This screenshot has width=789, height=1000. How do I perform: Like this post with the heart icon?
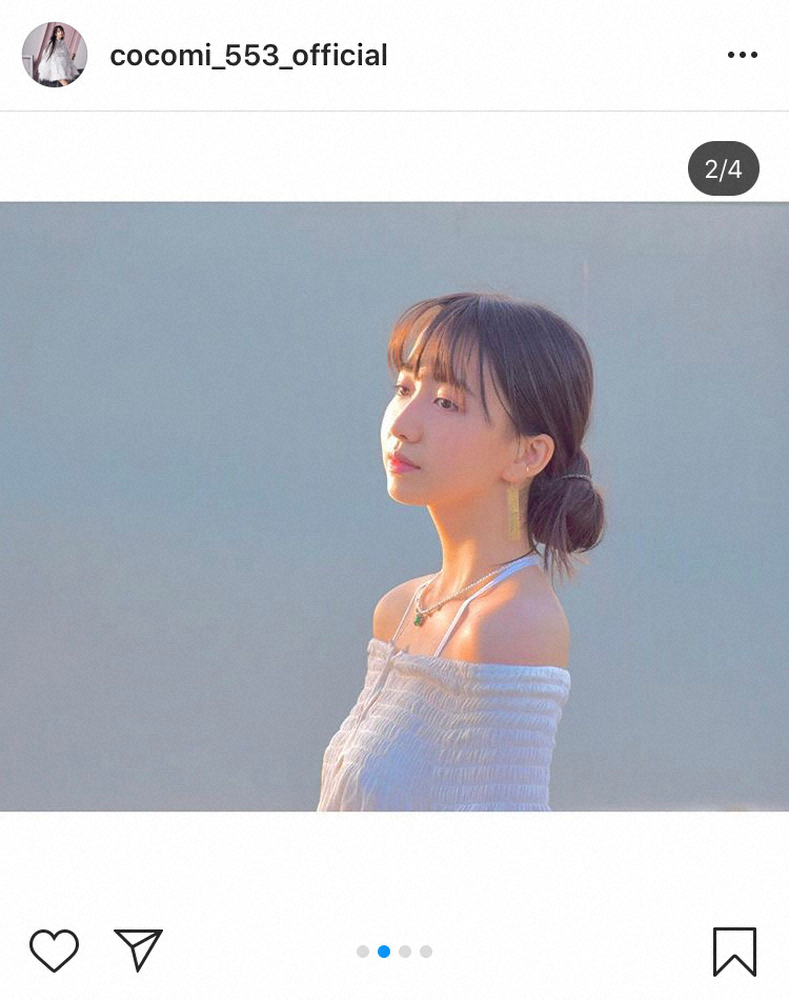tap(54, 950)
